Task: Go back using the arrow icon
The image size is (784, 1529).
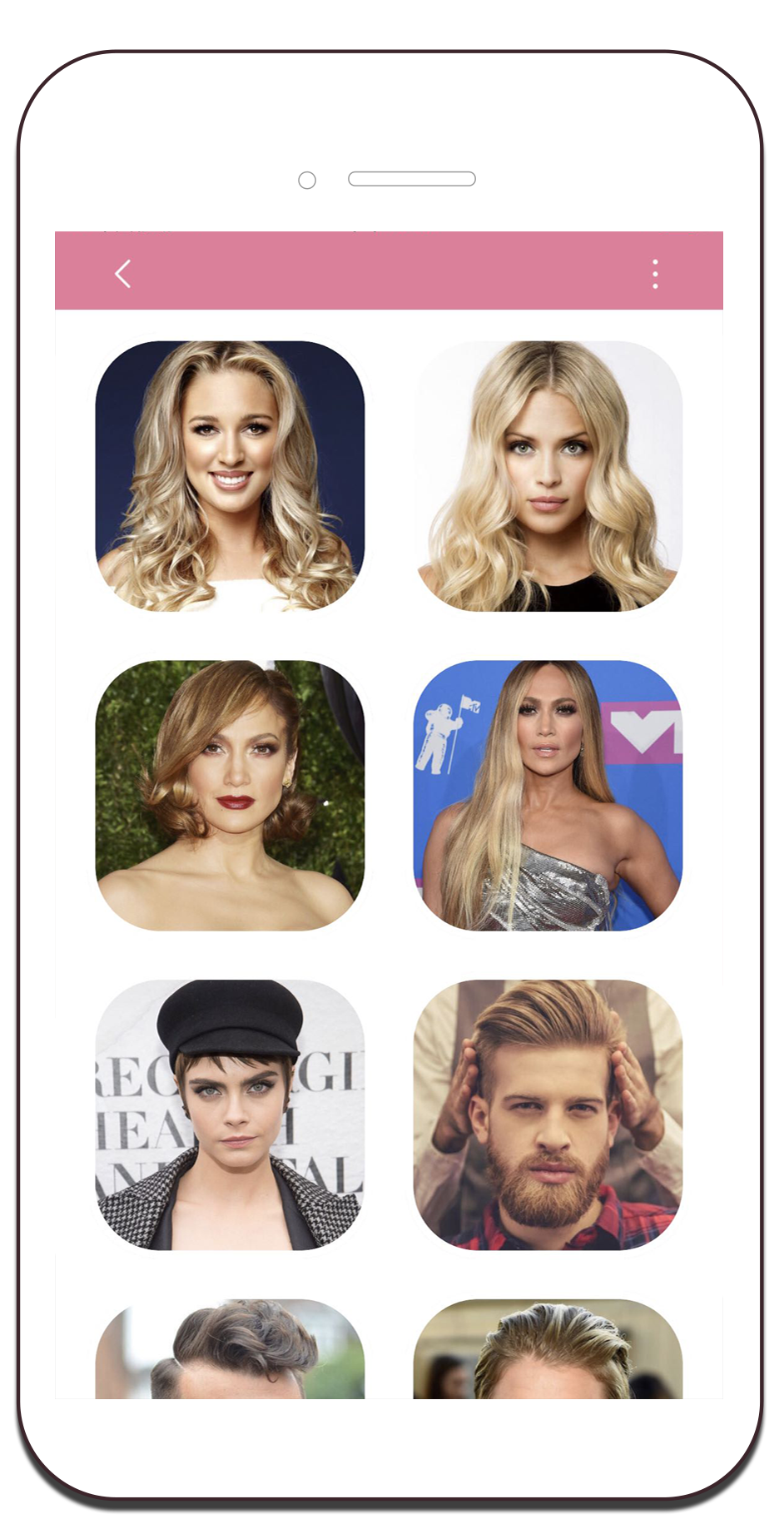Action: [123, 274]
